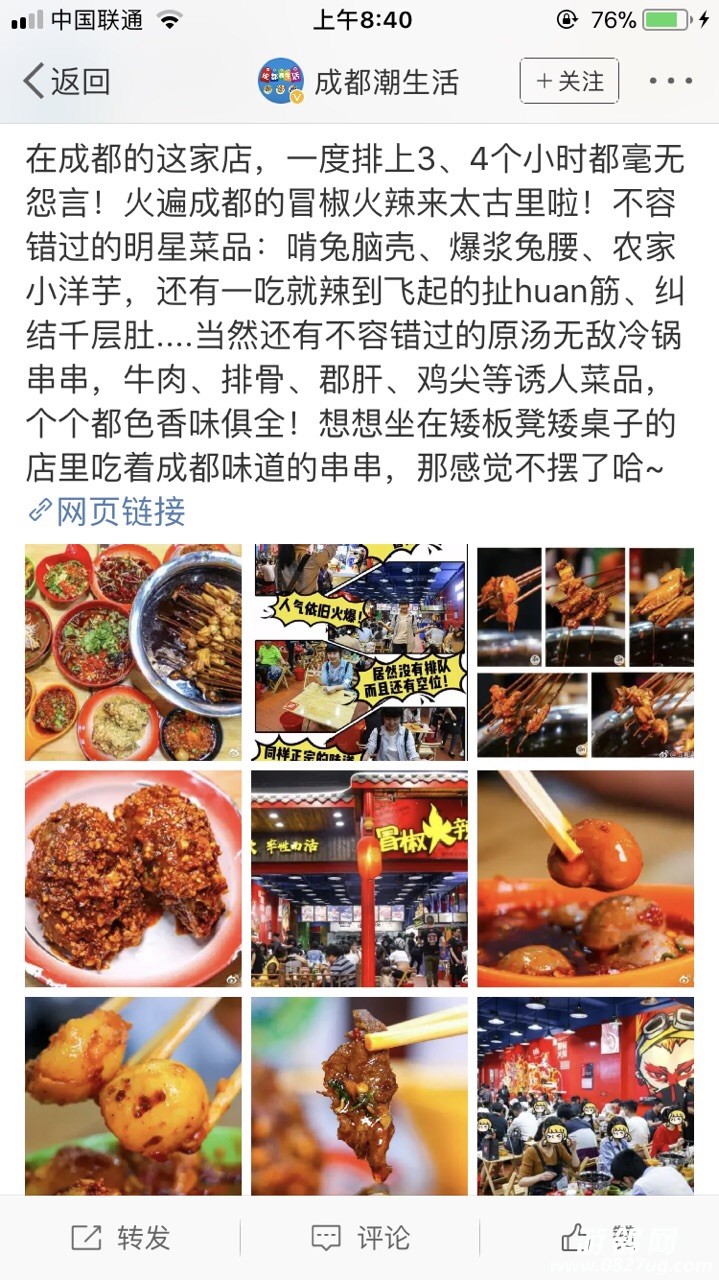Follow 成都潮生活 with 关注 button
The width and height of the screenshot is (719, 1280).
[x=569, y=82]
